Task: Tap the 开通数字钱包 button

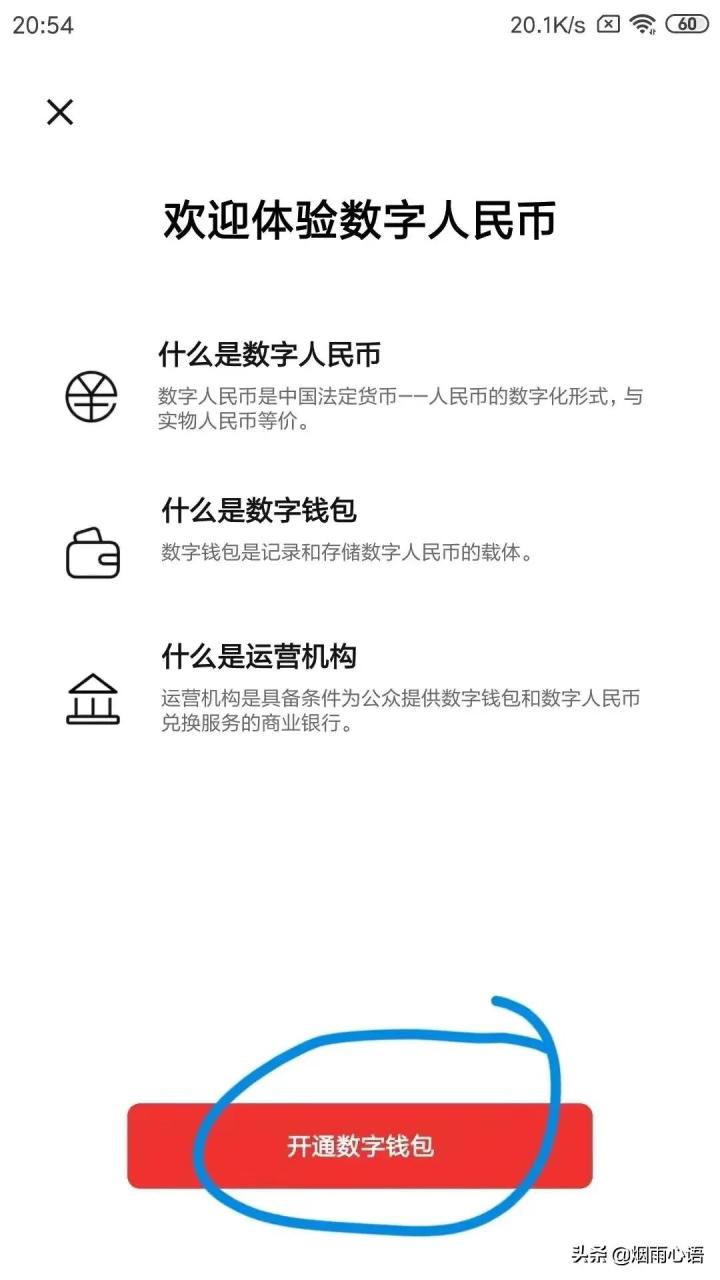Action: (360, 1146)
